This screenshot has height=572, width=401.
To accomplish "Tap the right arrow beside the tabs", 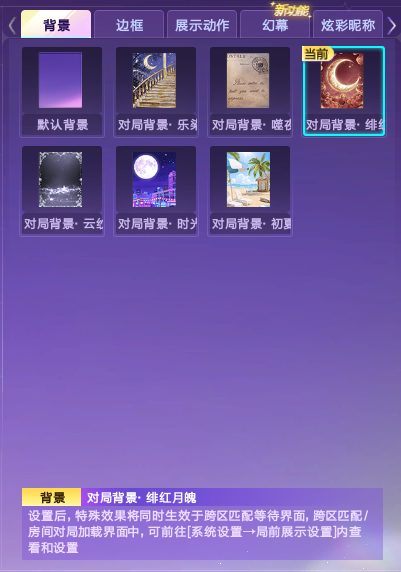I will pos(392,26).
